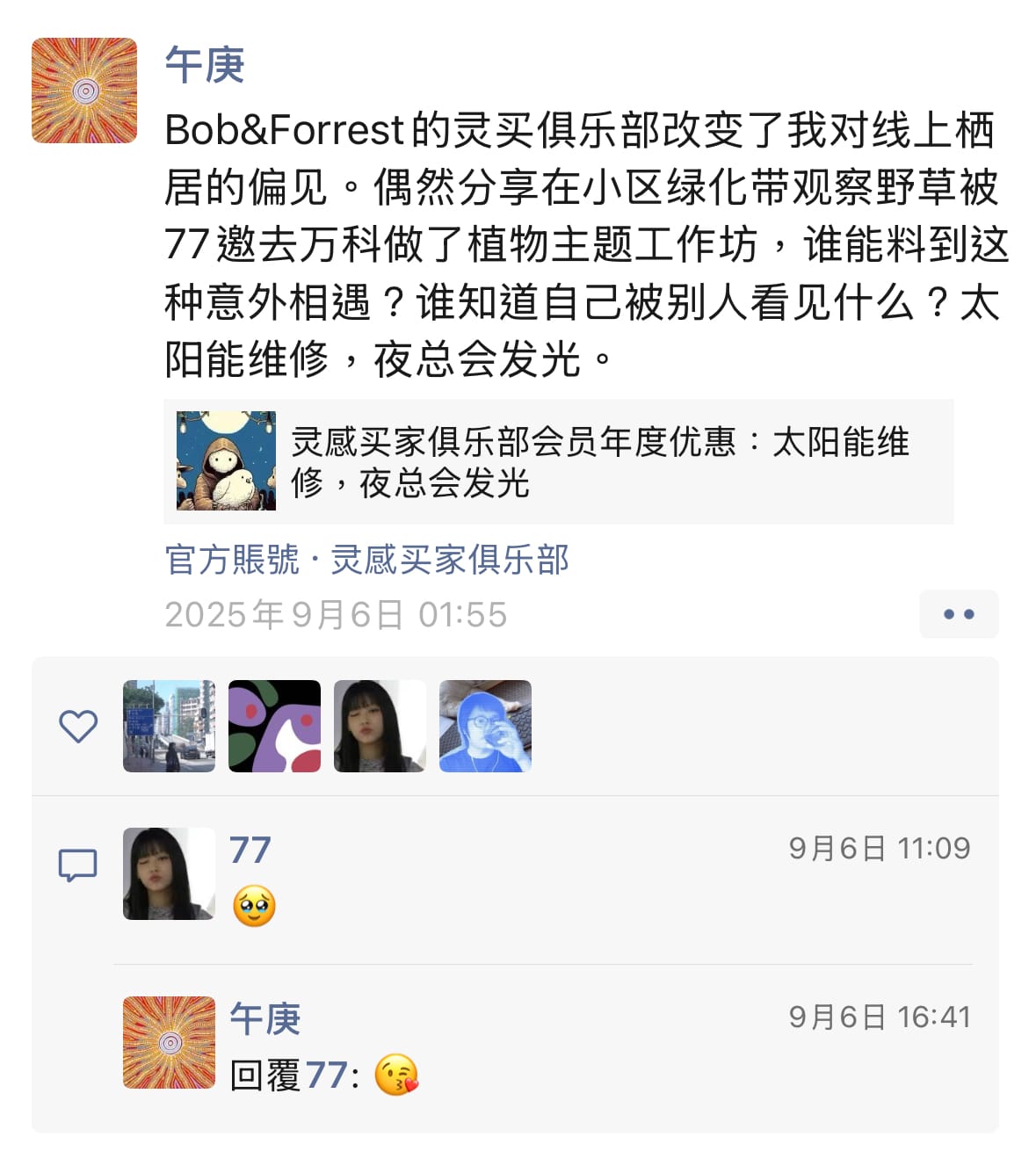Open 77's avatar in the comments

click(169, 873)
